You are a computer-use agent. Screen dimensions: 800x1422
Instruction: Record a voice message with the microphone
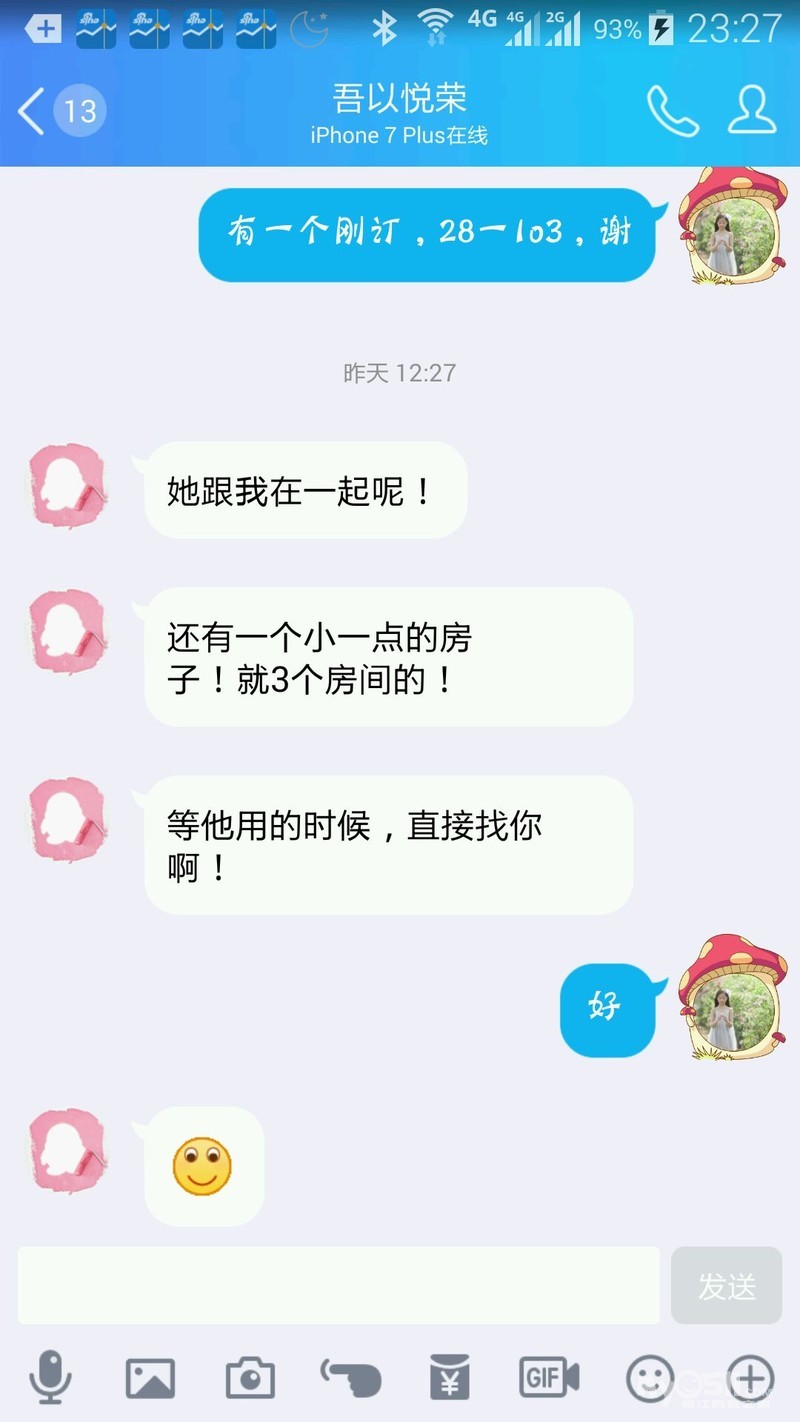pyautogui.click(x=49, y=1378)
